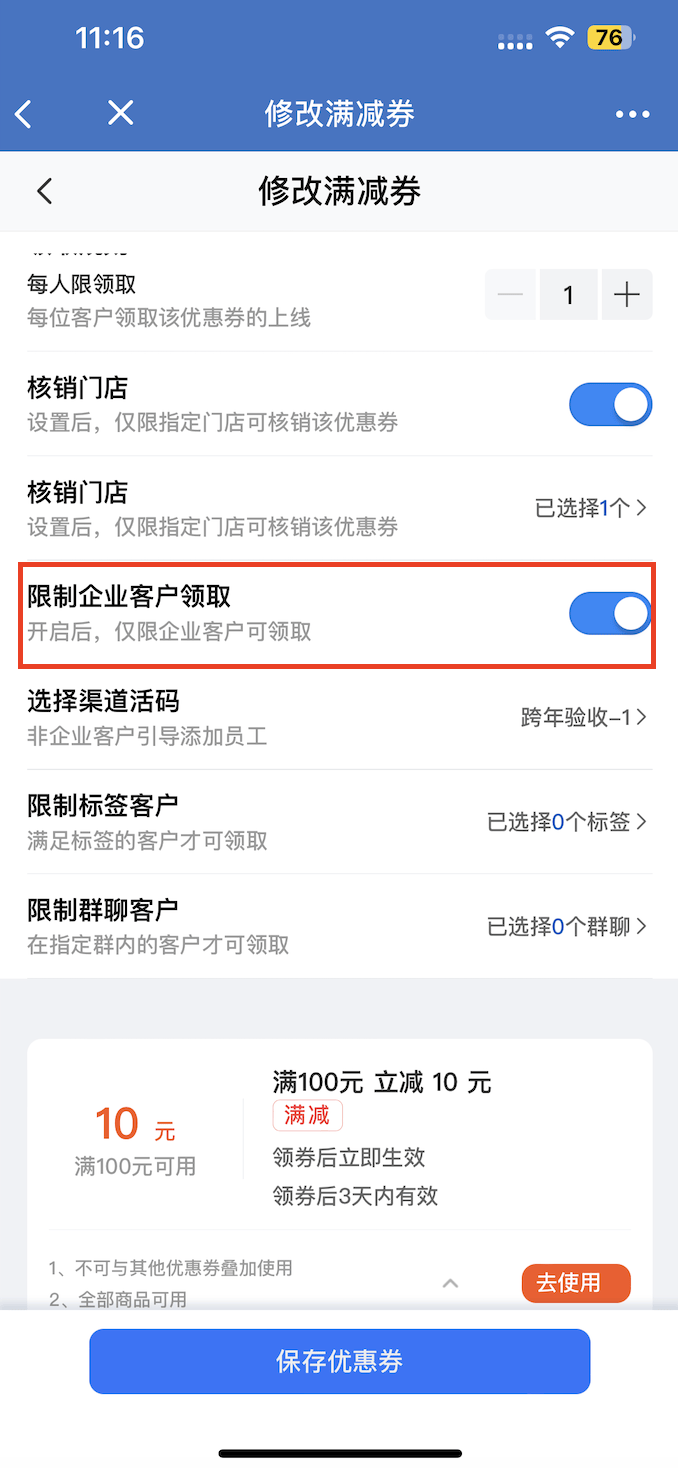Image resolution: width=678 pixels, height=1468 pixels.
Task: Close the page with the X icon
Action: point(120,113)
